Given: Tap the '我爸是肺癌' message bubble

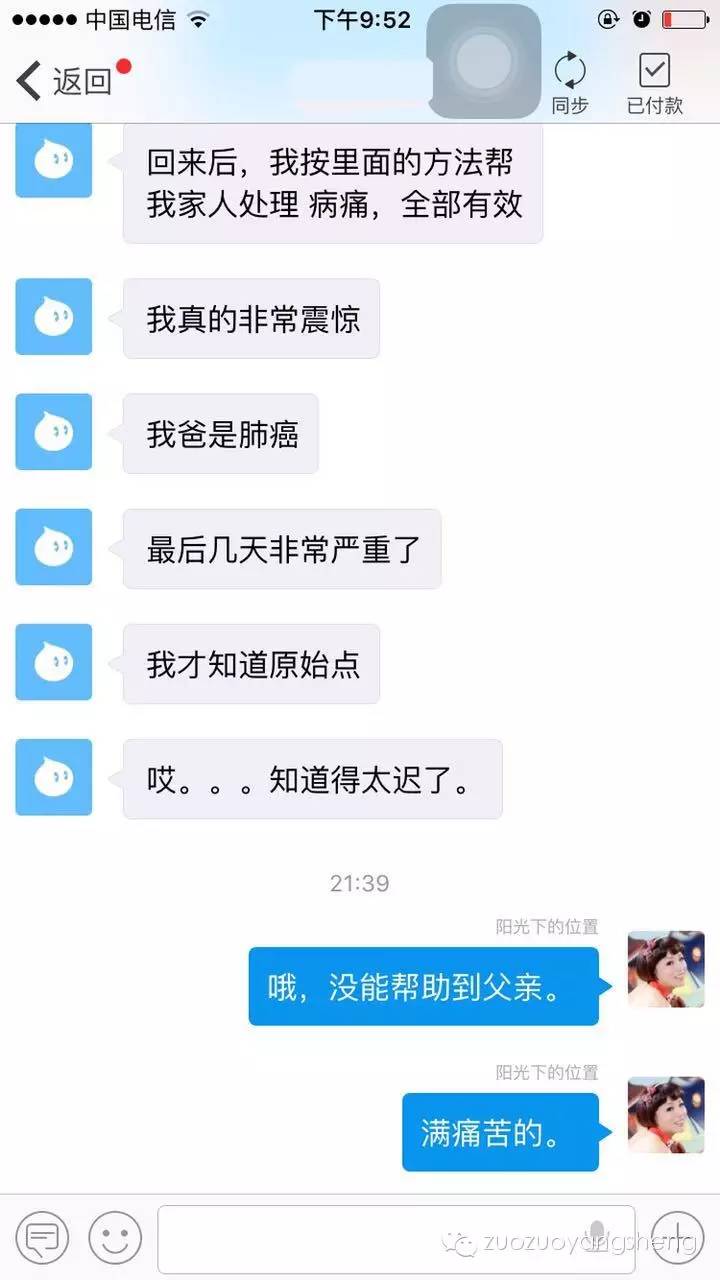Looking at the screenshot, I should (x=221, y=432).
